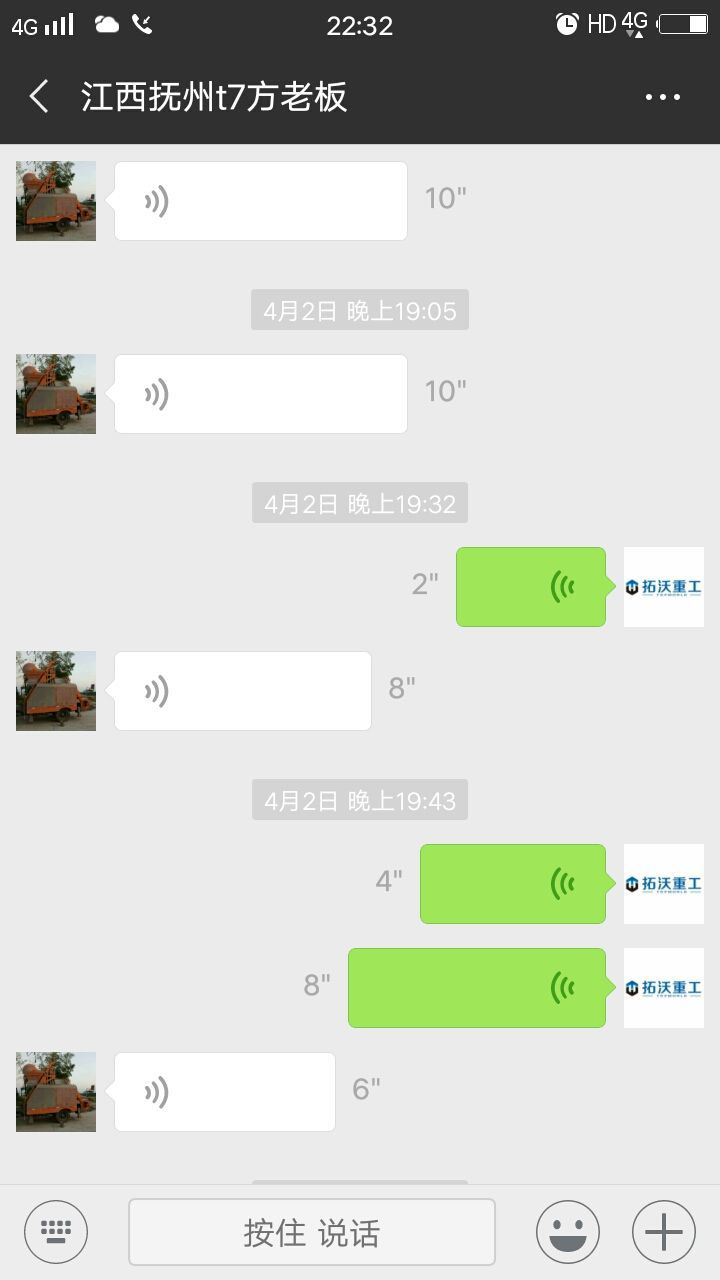720x1280 pixels.
Task: Play the sent 4-second voice message
Action: [x=513, y=884]
